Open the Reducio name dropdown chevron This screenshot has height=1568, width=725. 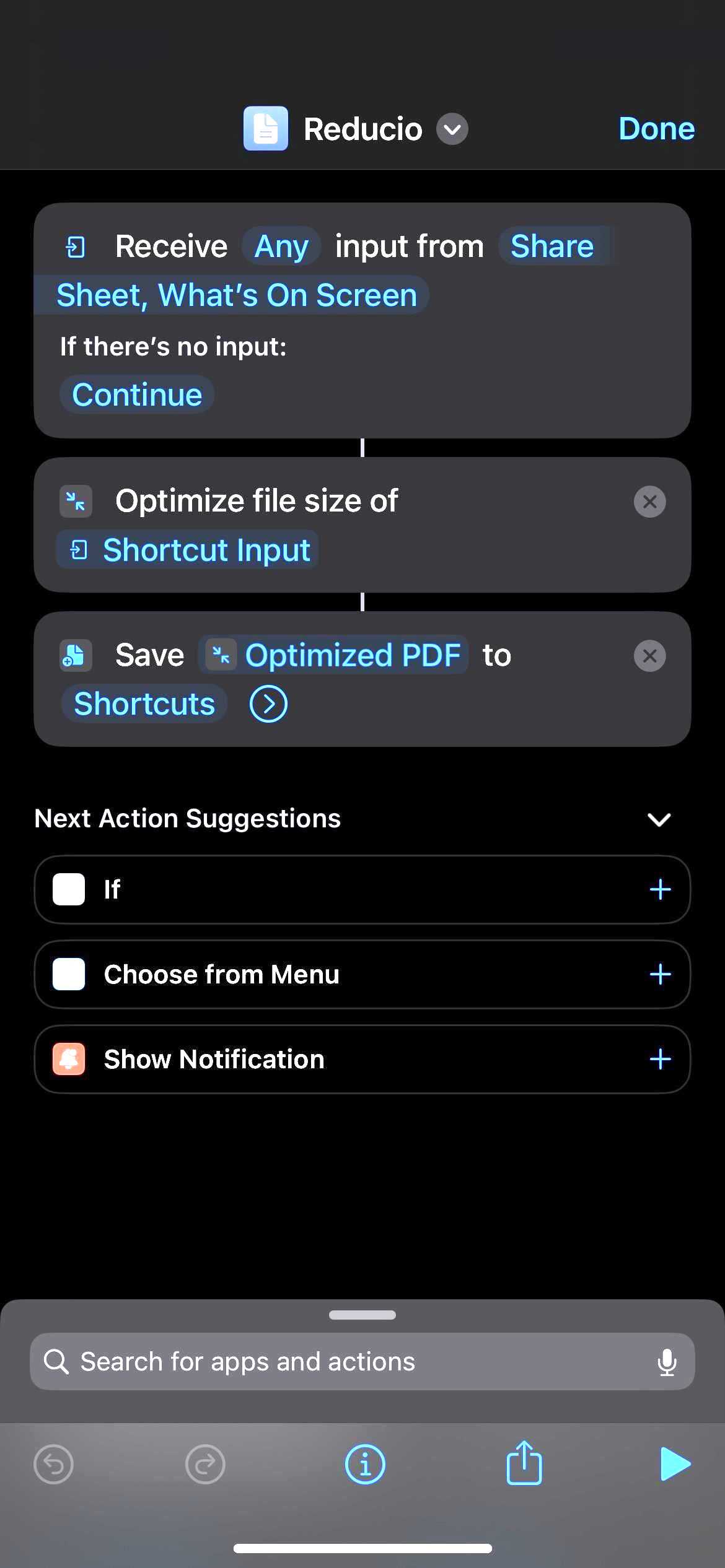(452, 129)
